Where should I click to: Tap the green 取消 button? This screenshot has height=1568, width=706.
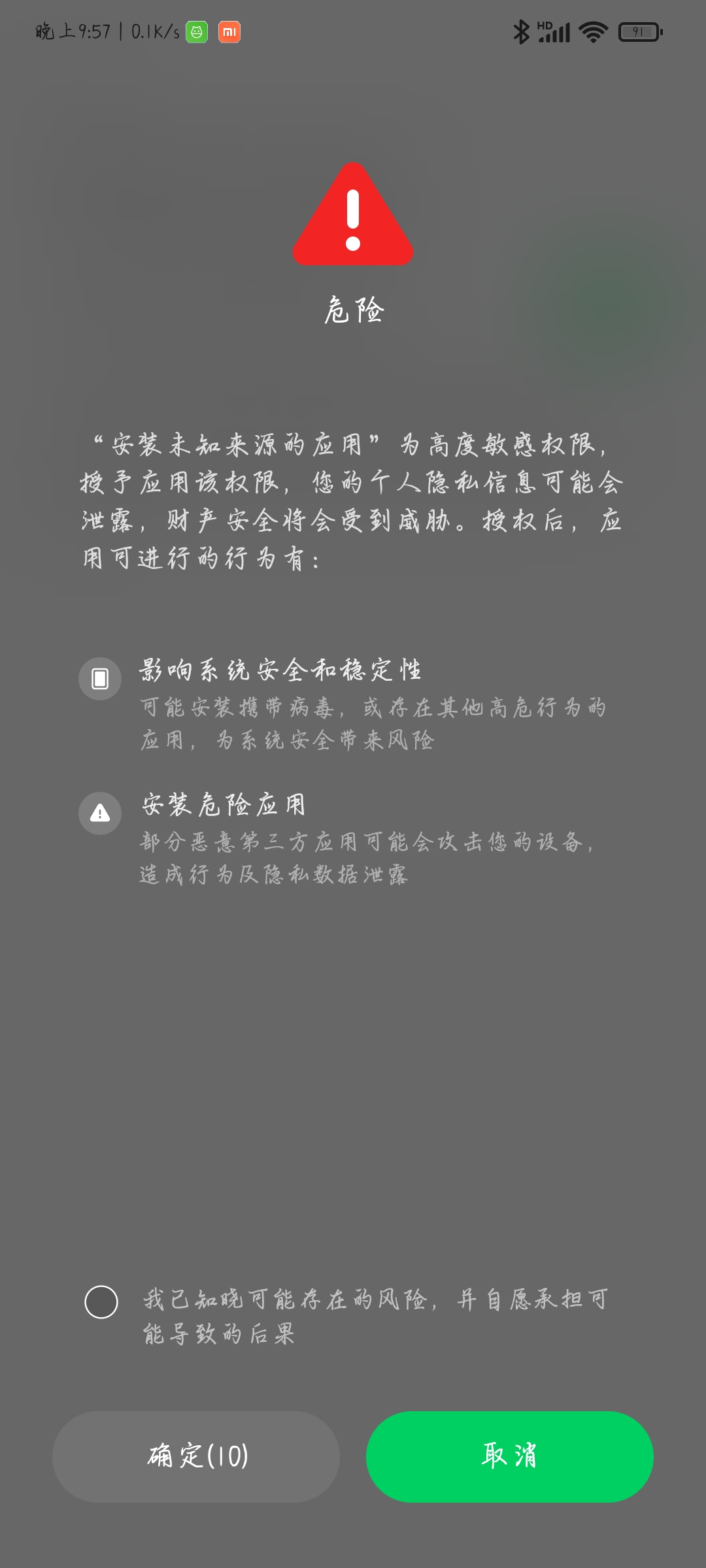510,1456
